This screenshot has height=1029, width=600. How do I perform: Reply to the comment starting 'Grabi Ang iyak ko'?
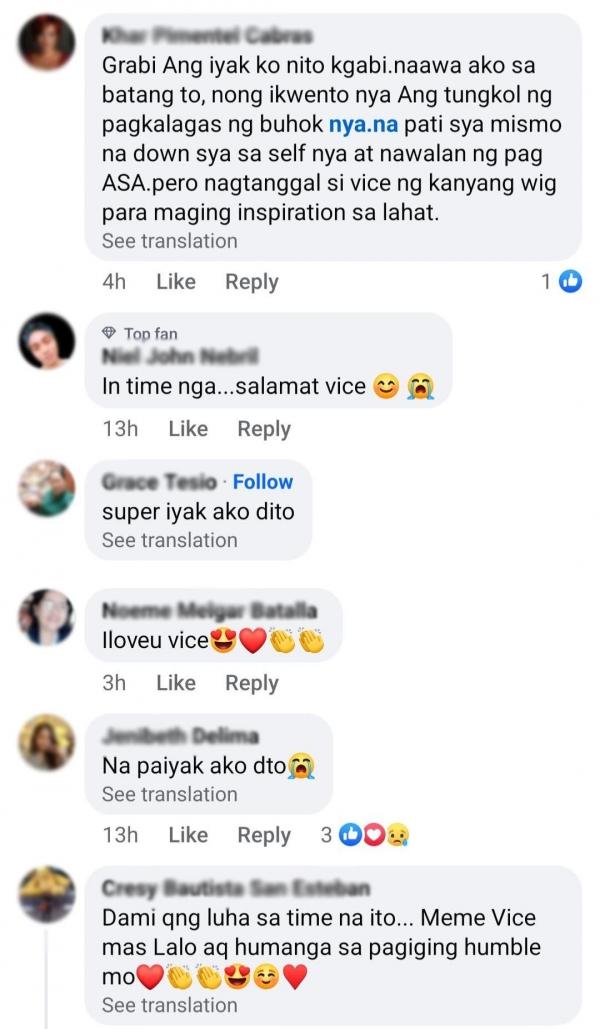(251, 282)
